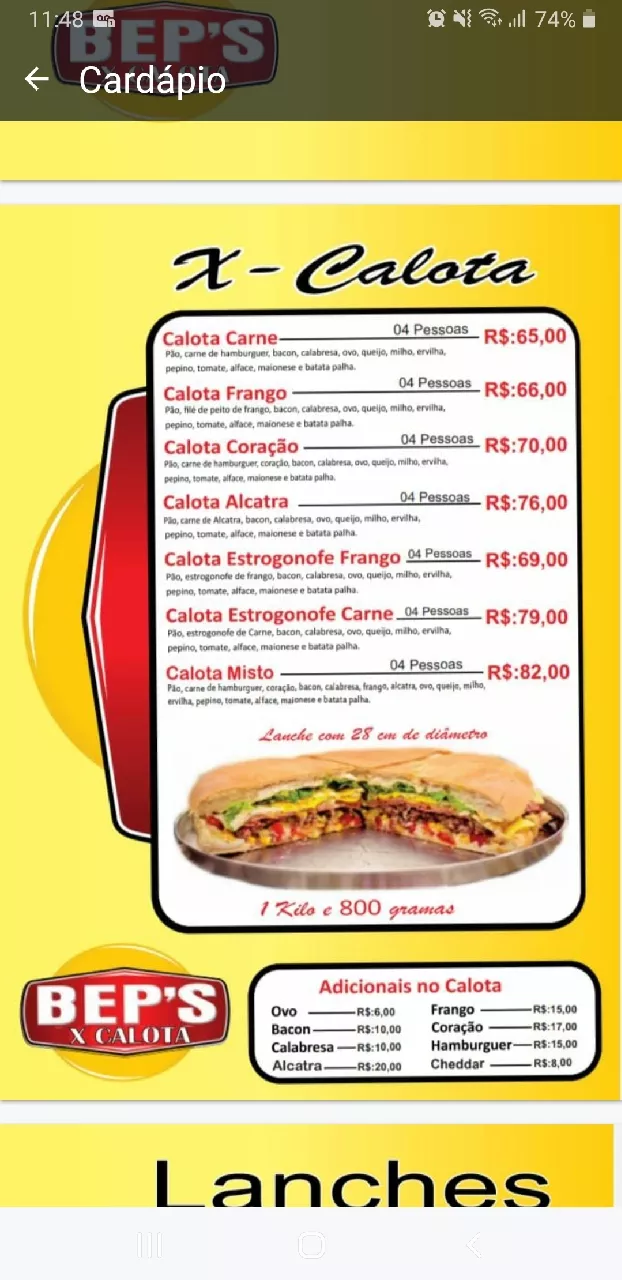Image resolution: width=622 pixels, height=1280 pixels.
Task: Go back from the Cardápio screen
Action: pos(37,80)
